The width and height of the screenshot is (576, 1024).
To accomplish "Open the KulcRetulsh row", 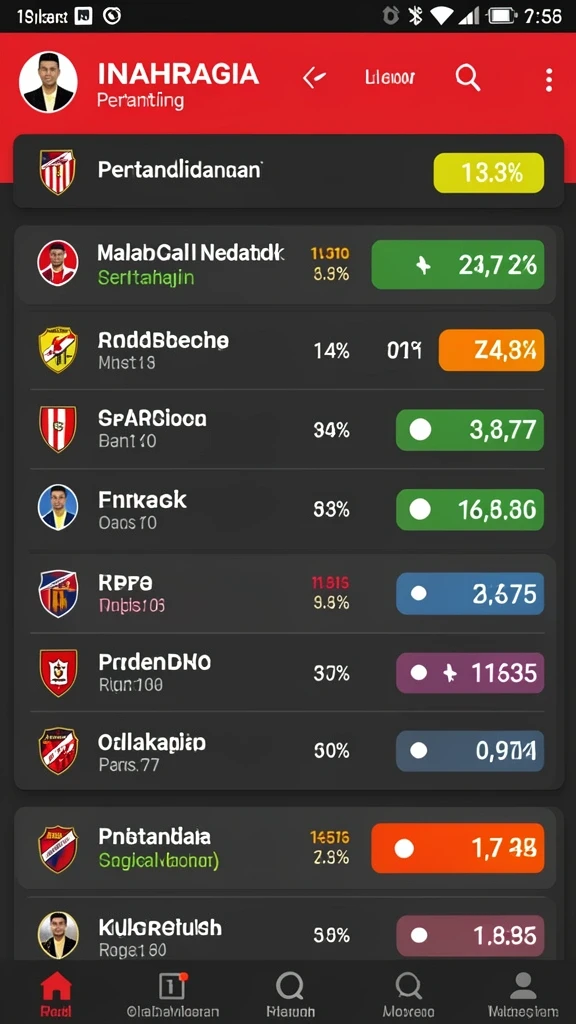I will tap(289, 935).
